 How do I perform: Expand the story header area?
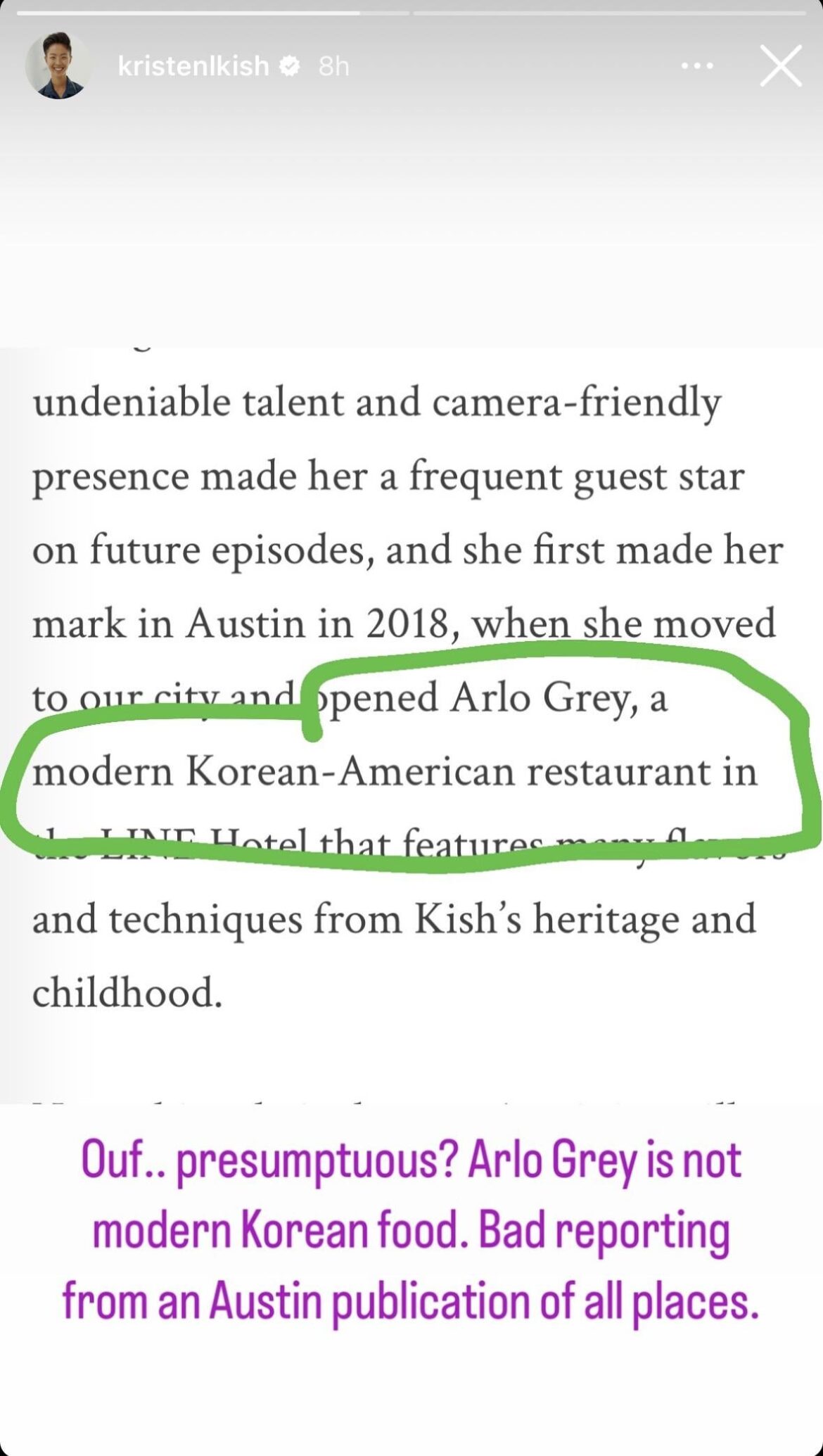412,65
